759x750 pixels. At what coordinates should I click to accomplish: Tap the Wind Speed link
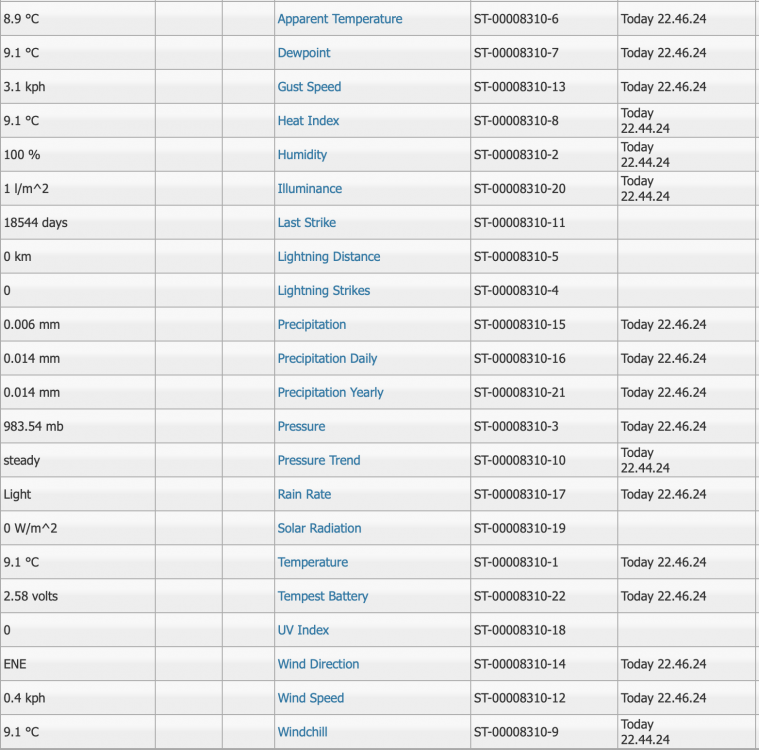[310, 699]
